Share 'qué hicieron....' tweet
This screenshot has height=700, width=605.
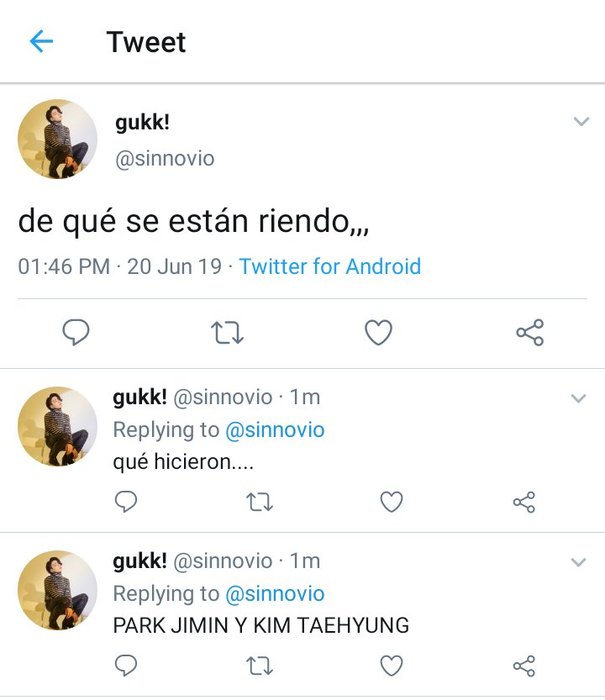(524, 501)
